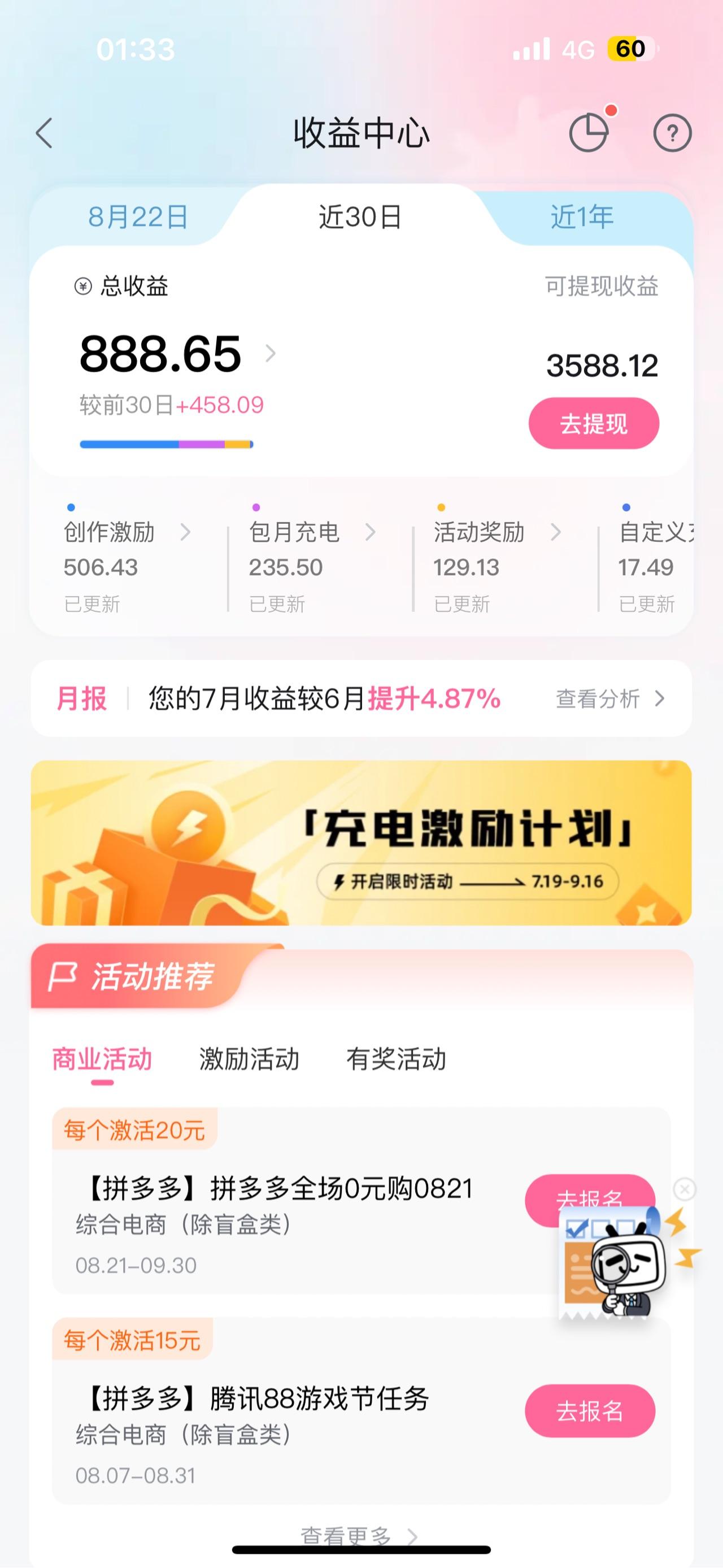Switch to the 近1年 tab
This screenshot has height=1568, width=723.
tap(582, 218)
